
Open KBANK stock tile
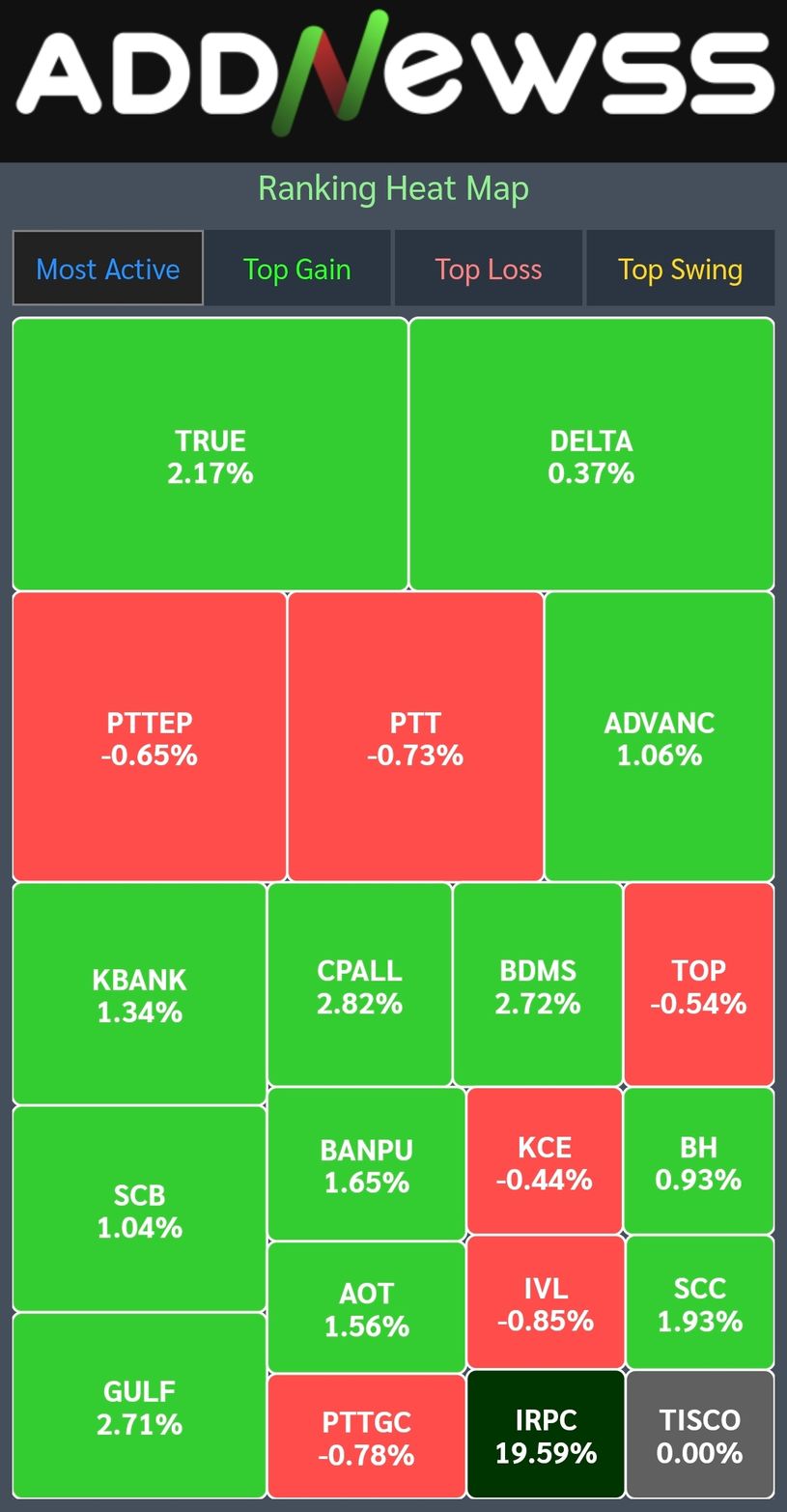click(x=139, y=994)
